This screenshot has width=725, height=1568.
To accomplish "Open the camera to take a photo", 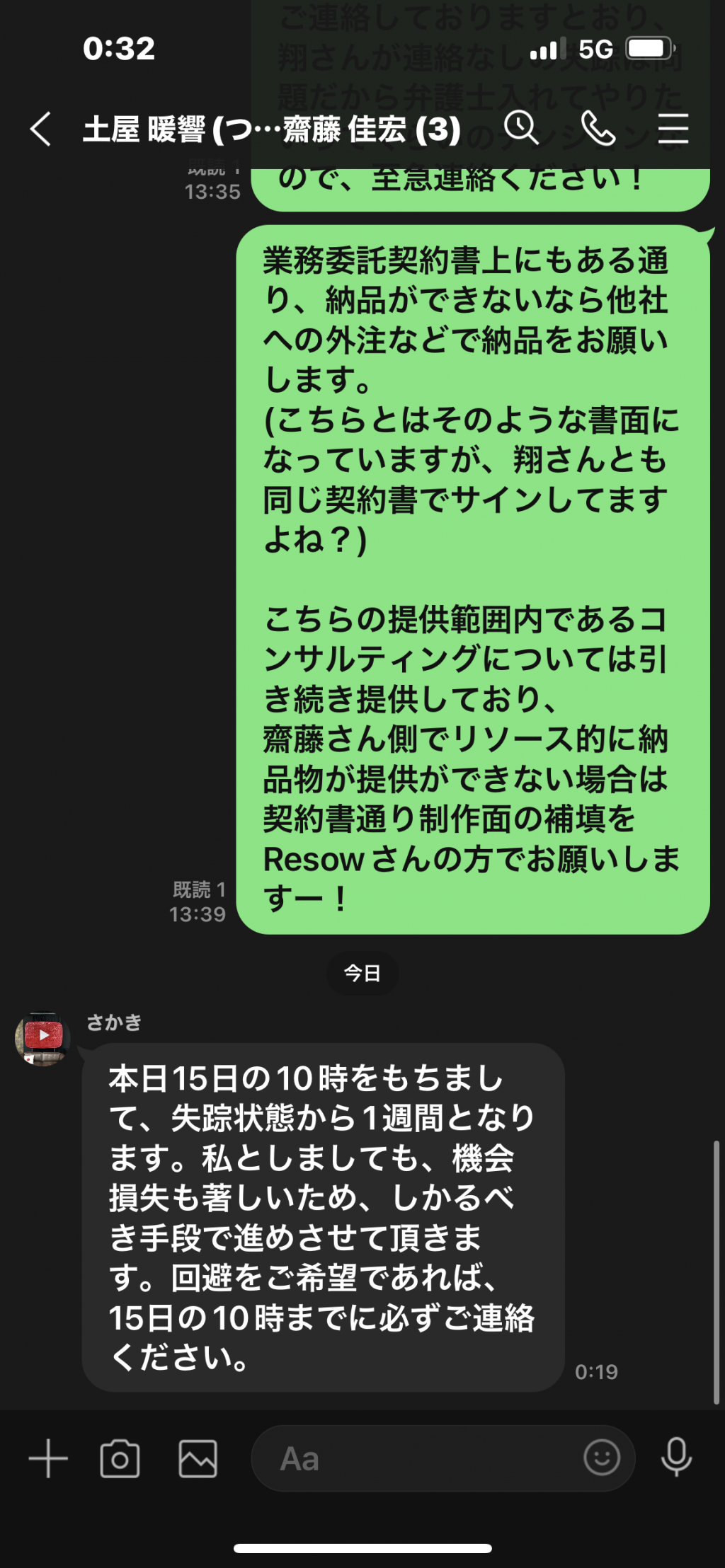I will [x=120, y=1458].
